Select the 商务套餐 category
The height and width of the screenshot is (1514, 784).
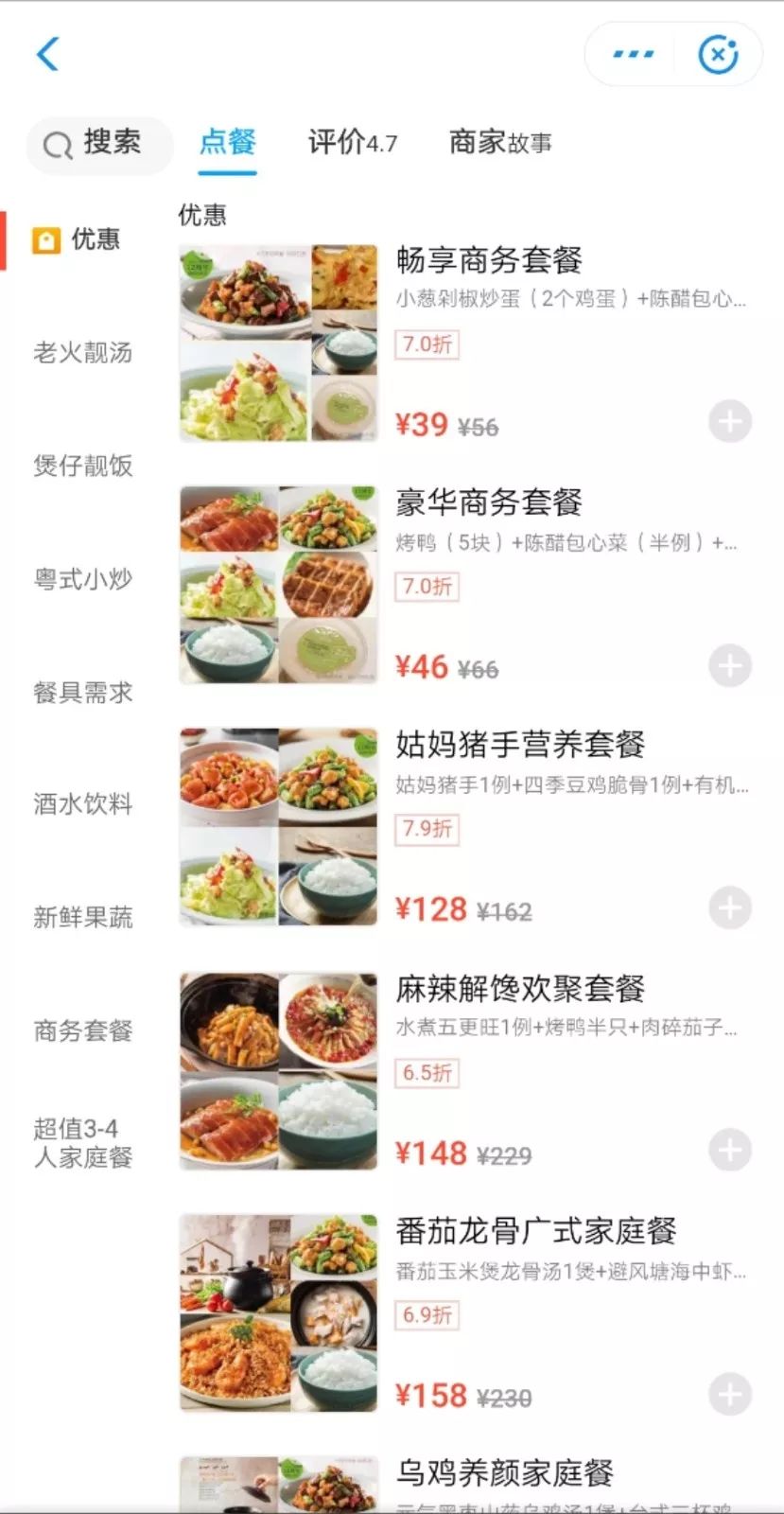pos(83,1030)
